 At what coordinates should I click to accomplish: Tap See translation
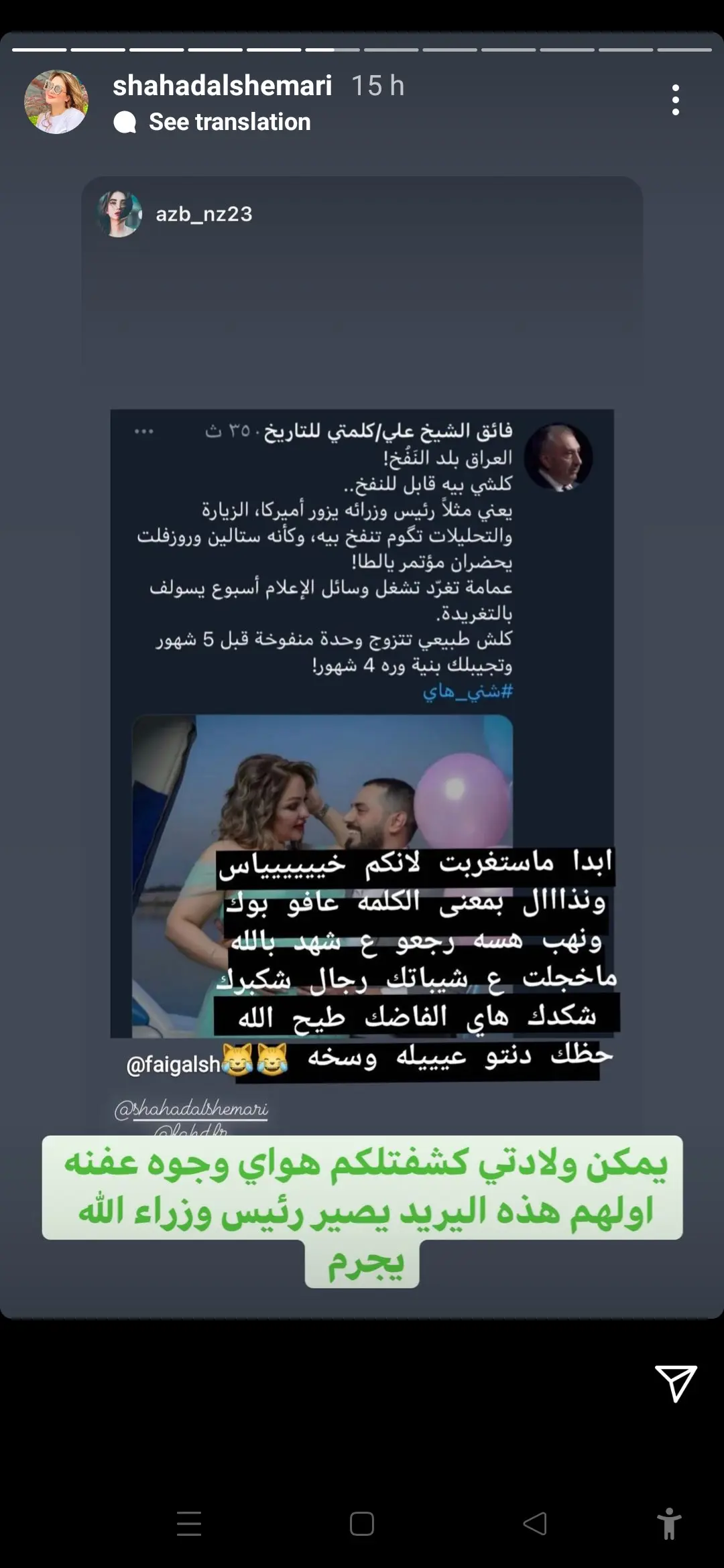229,122
